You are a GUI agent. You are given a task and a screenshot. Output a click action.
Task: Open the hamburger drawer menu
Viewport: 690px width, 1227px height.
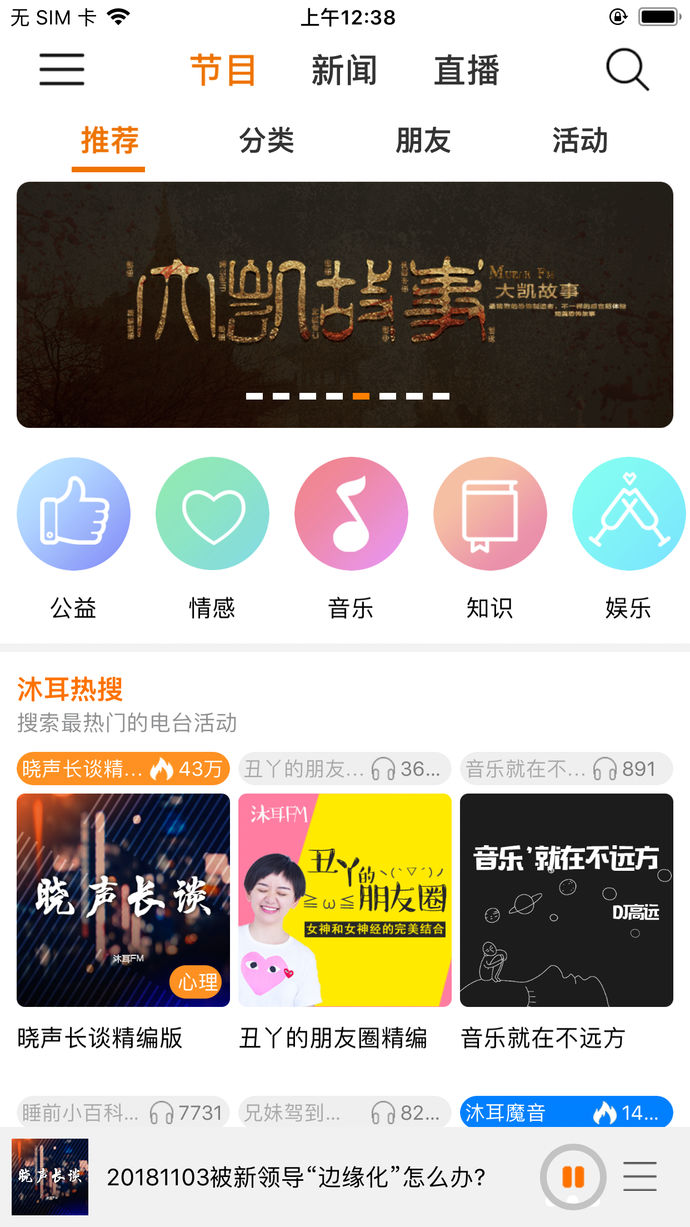pyautogui.click(x=62, y=70)
